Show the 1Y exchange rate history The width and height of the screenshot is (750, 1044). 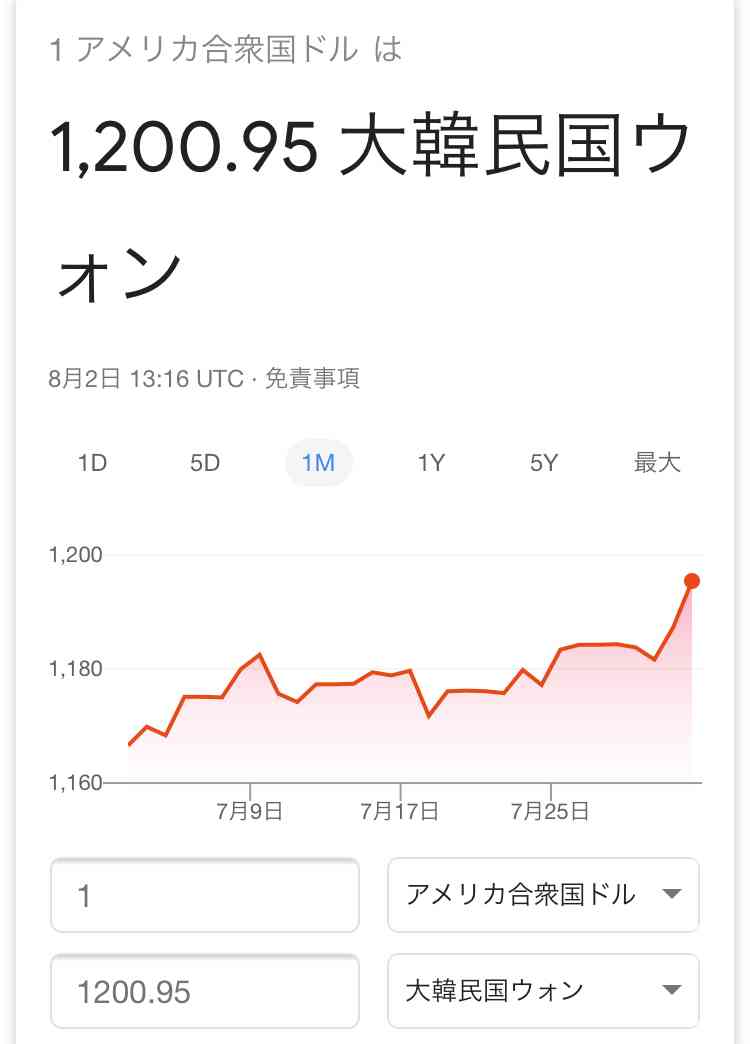pyautogui.click(x=431, y=463)
